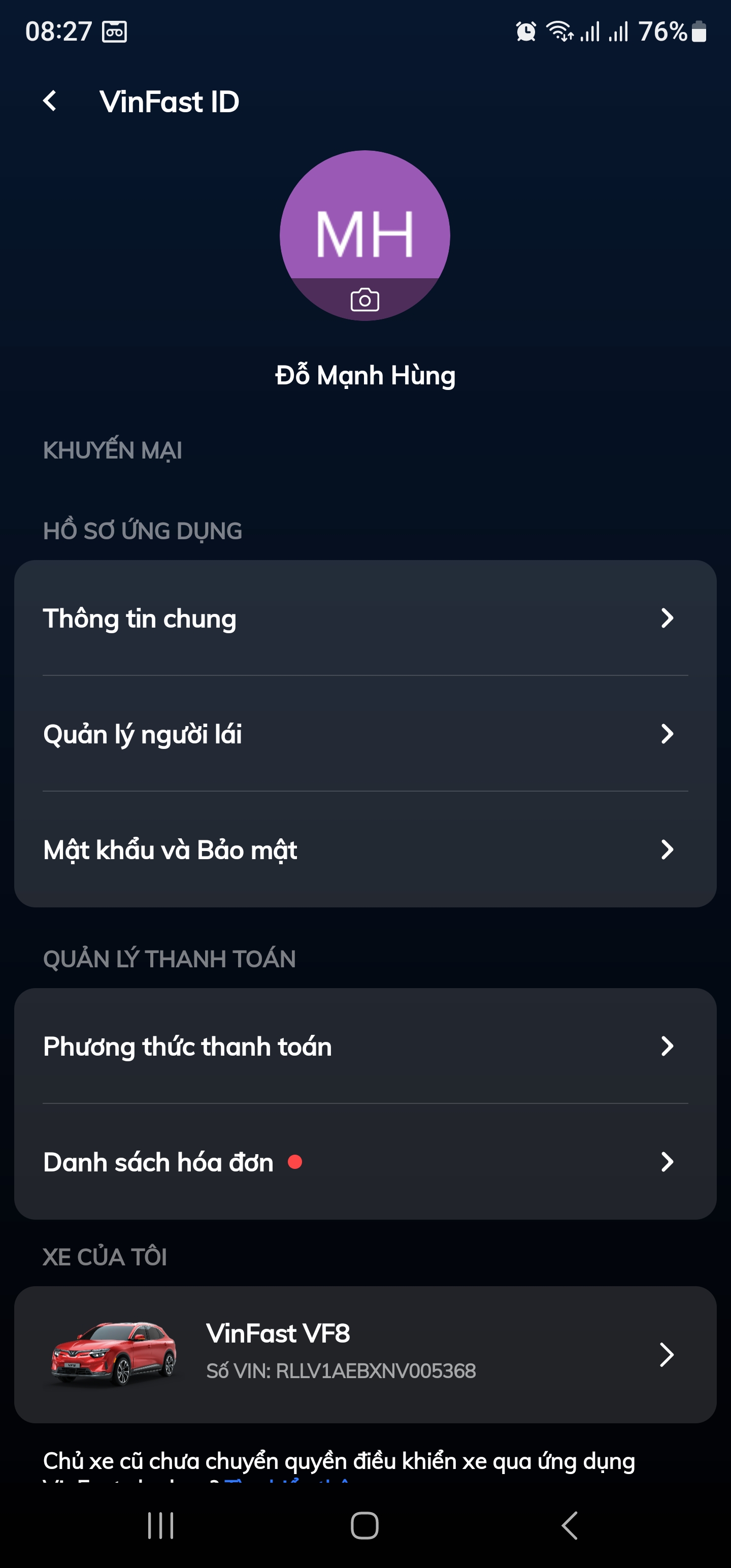The width and height of the screenshot is (731, 1568).
Task: Tap the camera icon to change profile photo
Action: tap(365, 298)
